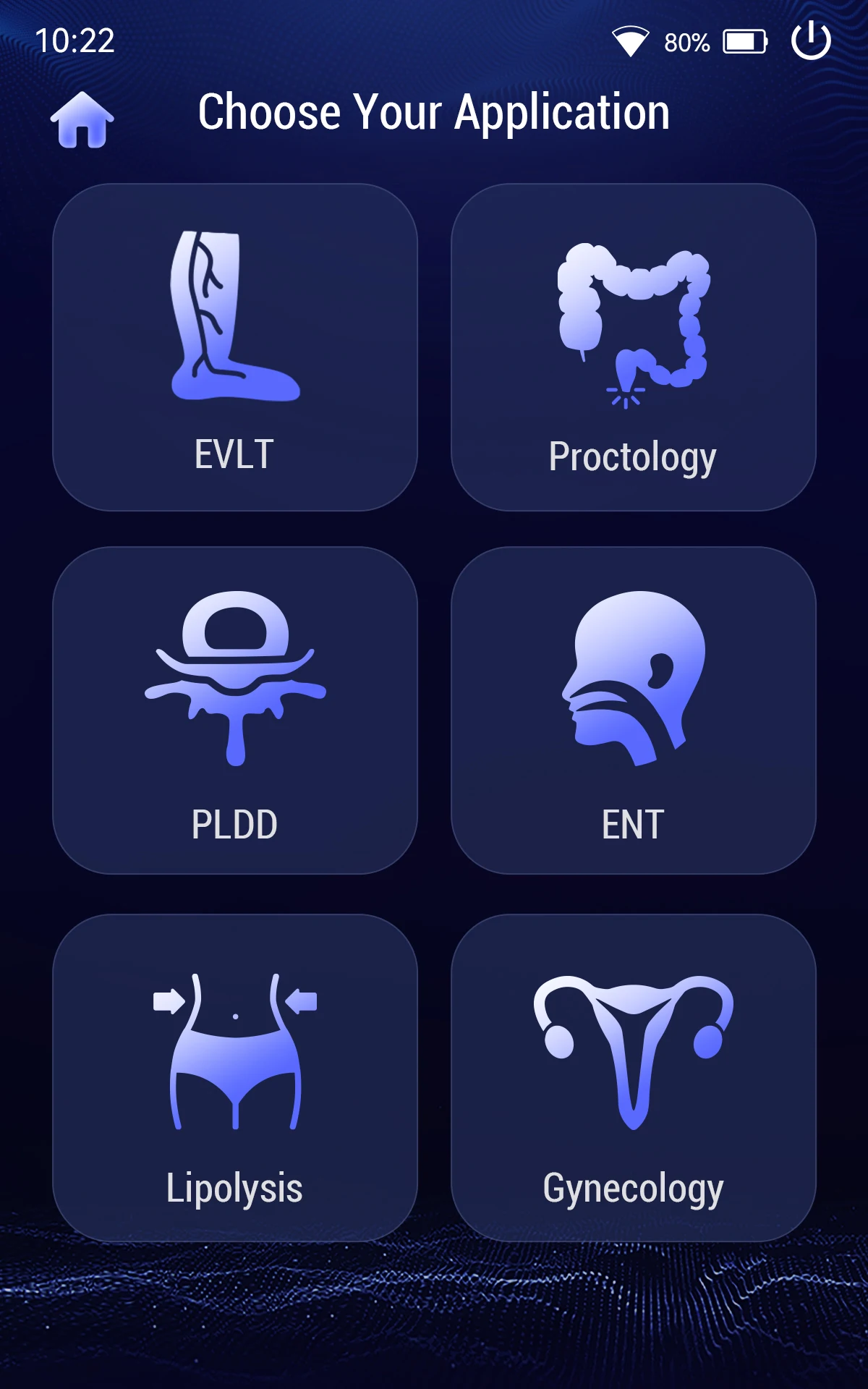Pick the Lipolysis application
Image resolution: width=868 pixels, height=1389 pixels.
(x=235, y=1078)
